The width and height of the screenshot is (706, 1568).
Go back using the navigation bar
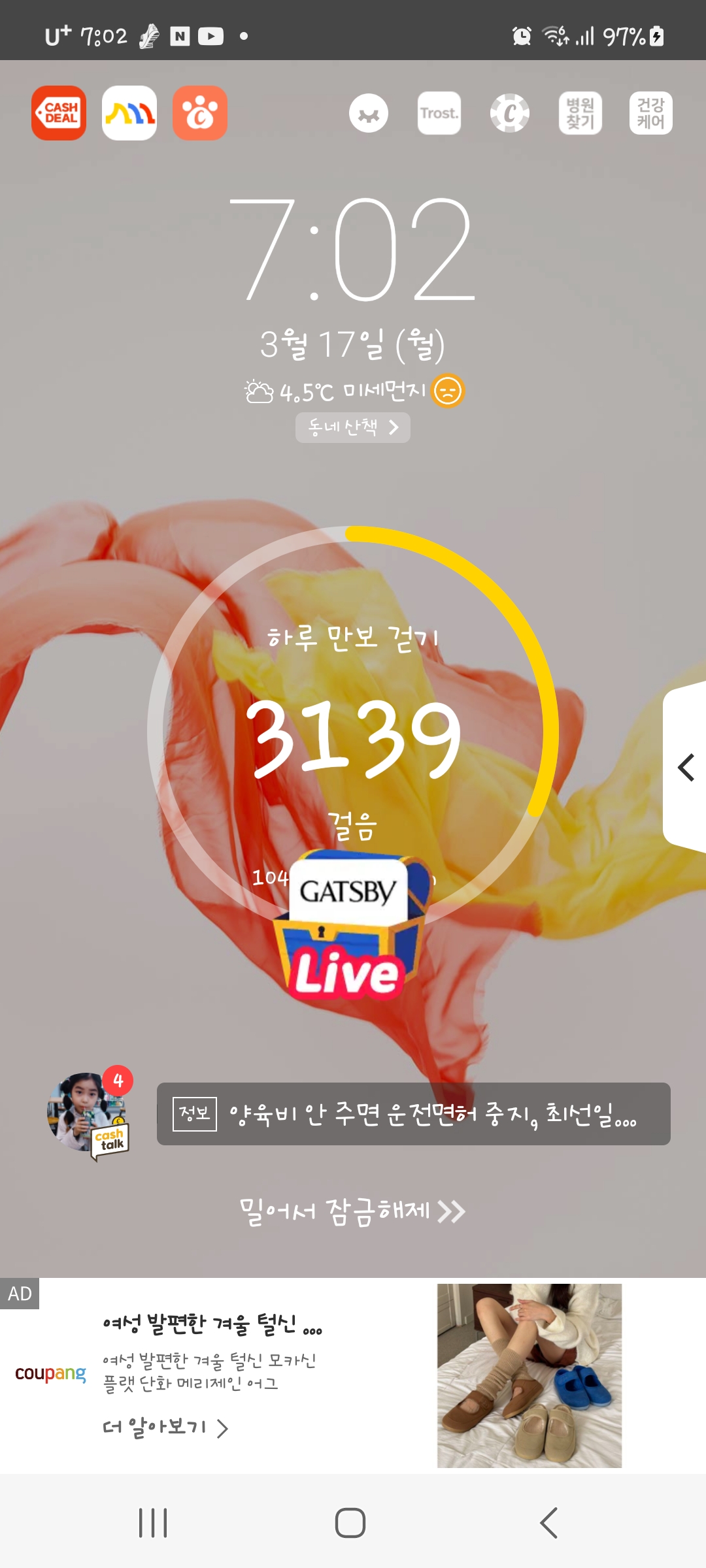pos(549,1523)
